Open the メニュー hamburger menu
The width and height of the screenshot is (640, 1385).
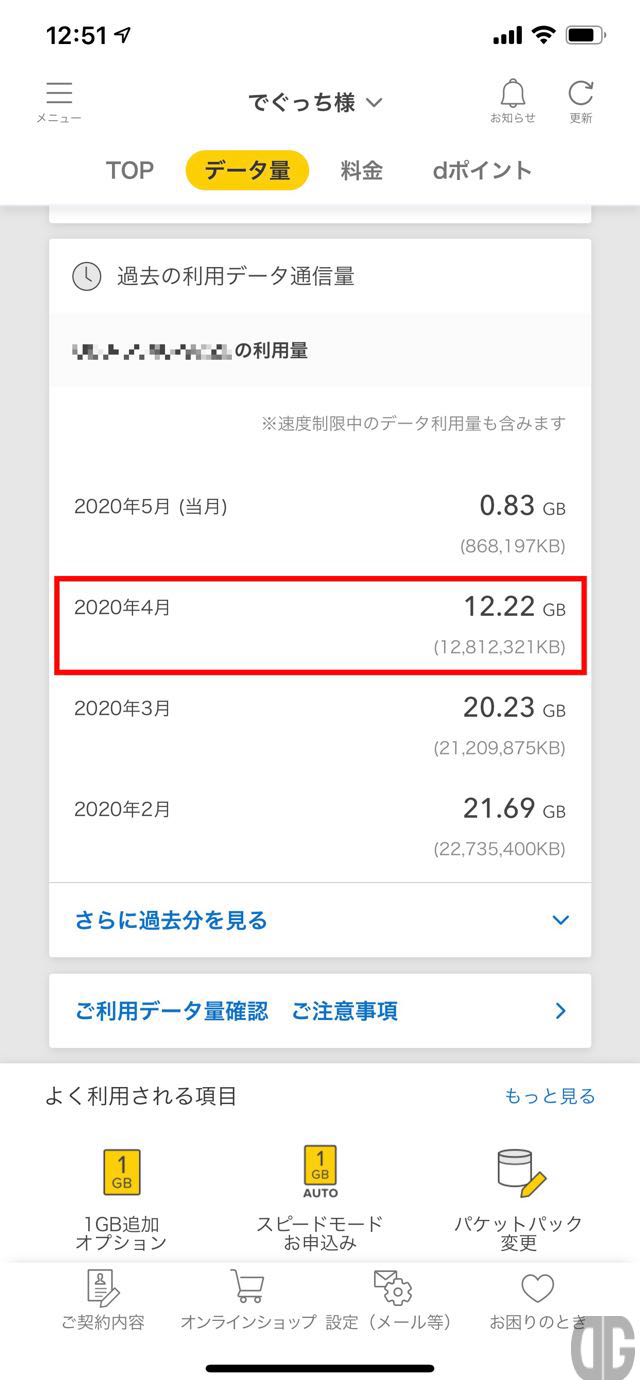point(59,102)
